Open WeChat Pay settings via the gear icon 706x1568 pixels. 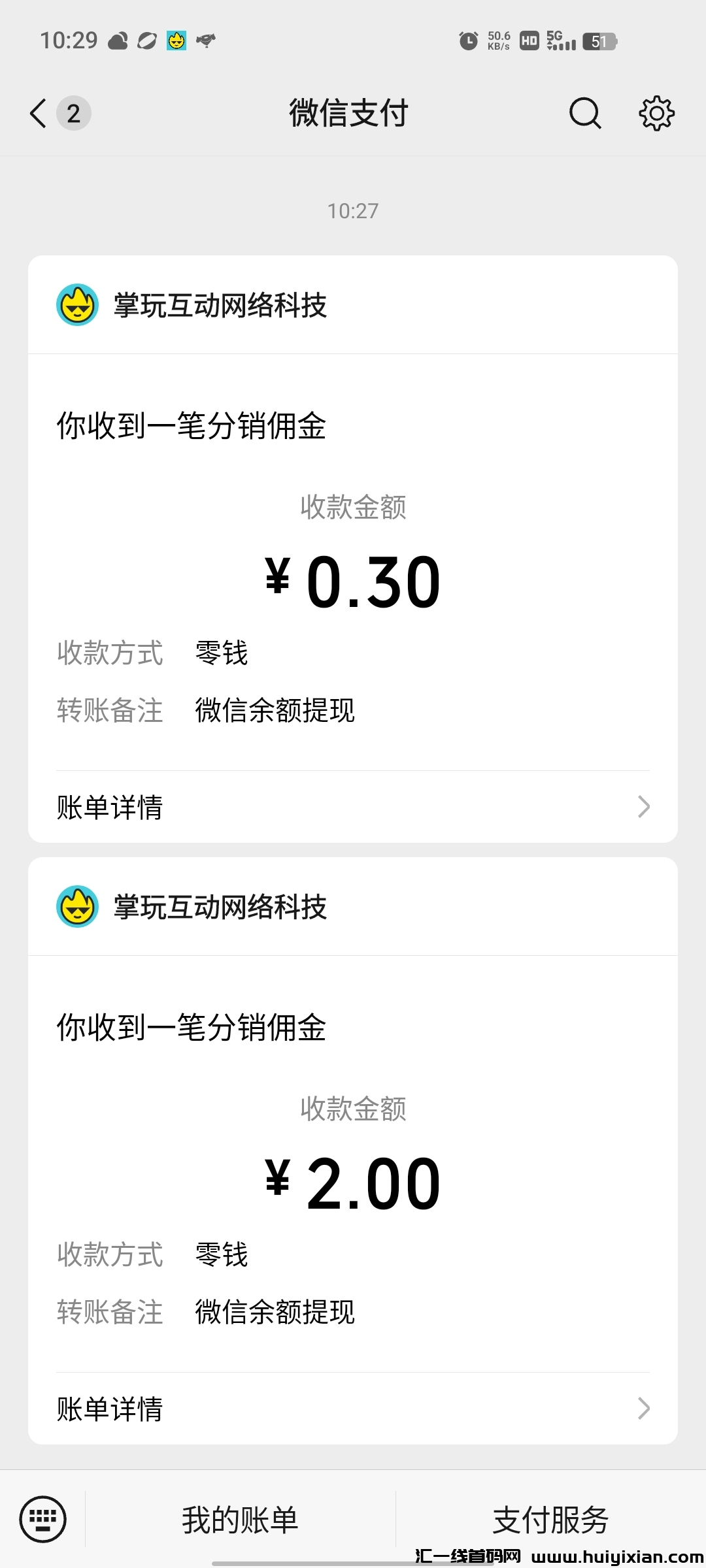[x=656, y=112]
